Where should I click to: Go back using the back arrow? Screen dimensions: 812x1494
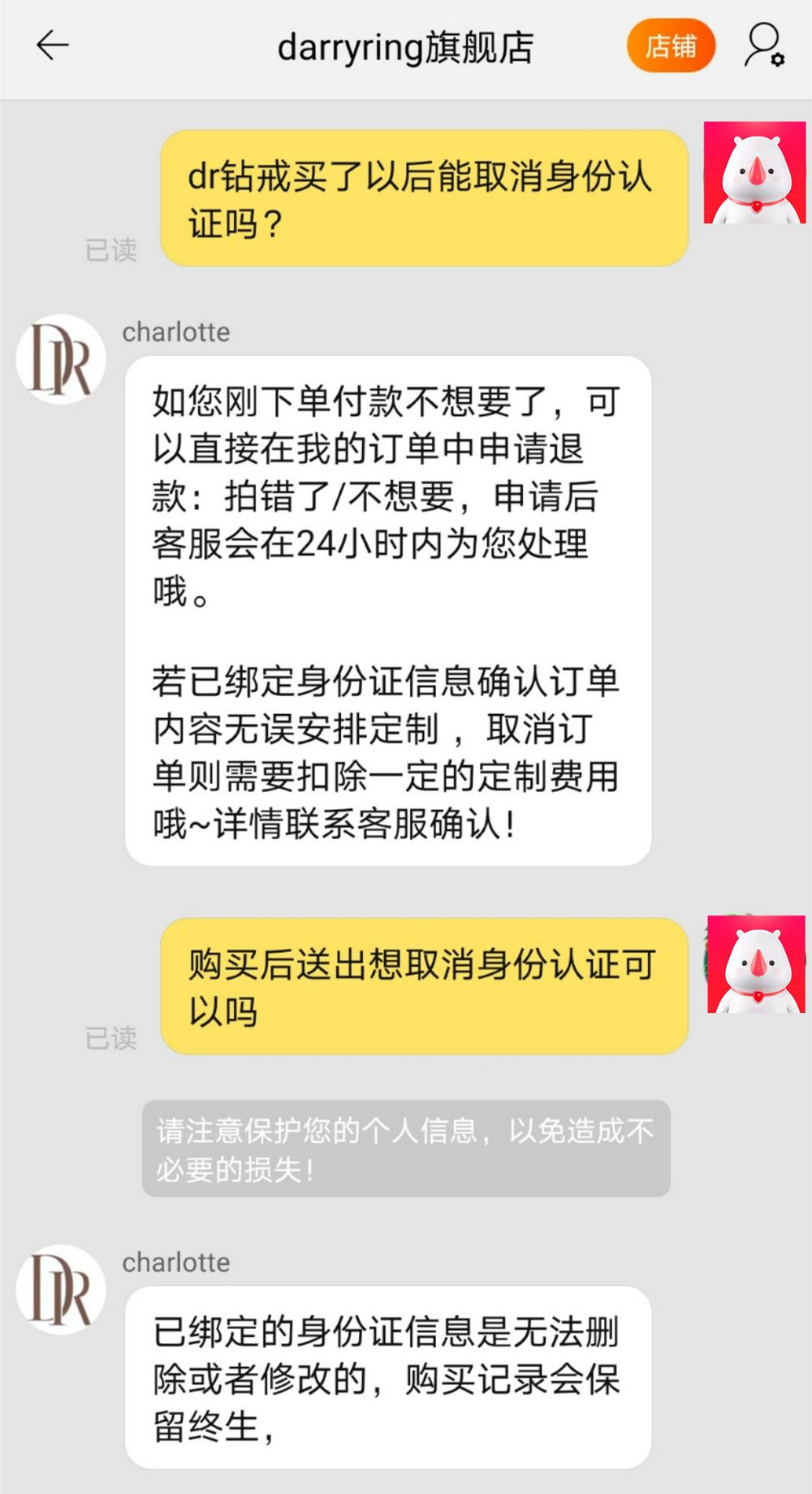[53, 45]
